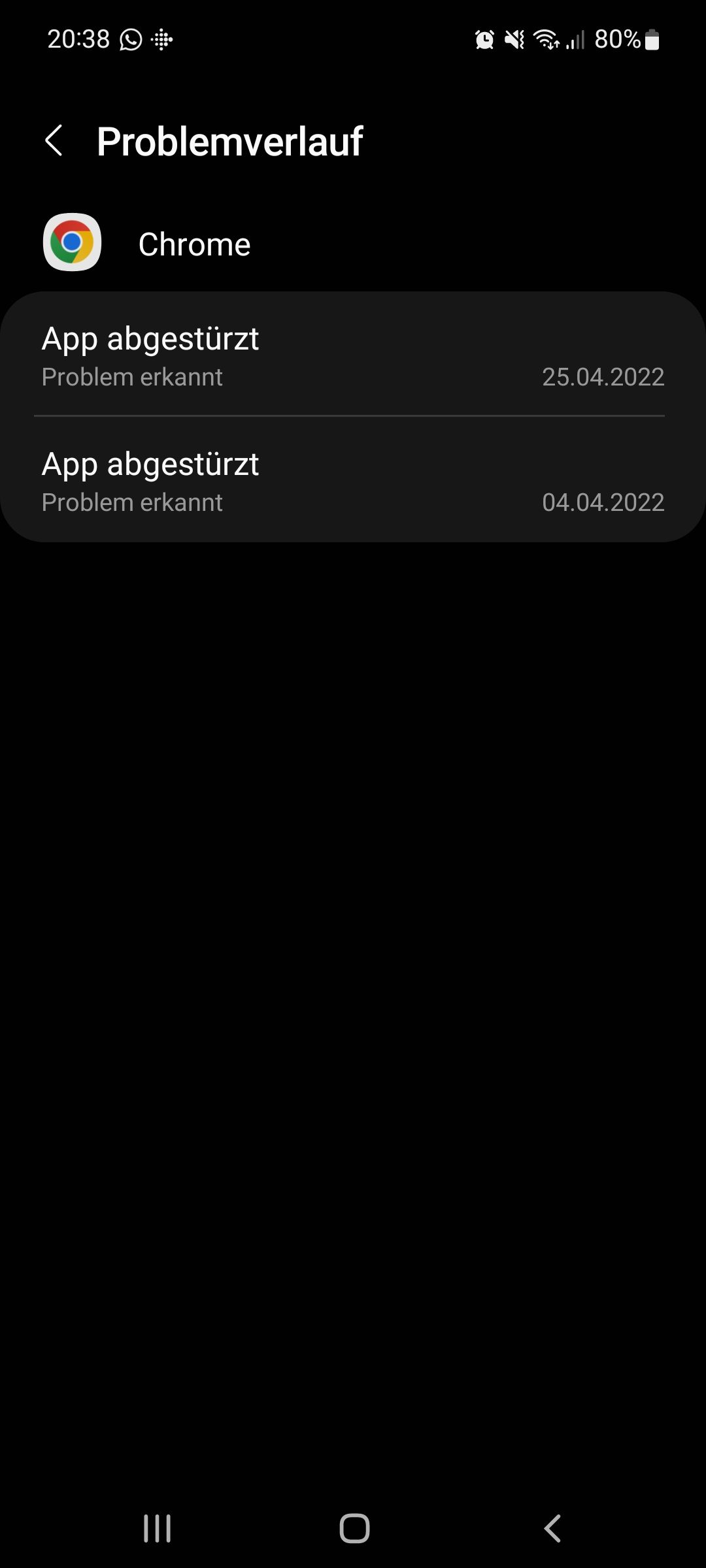Select the second 'App abgestürzt' entry
The width and height of the screenshot is (706, 1568).
tap(353, 482)
